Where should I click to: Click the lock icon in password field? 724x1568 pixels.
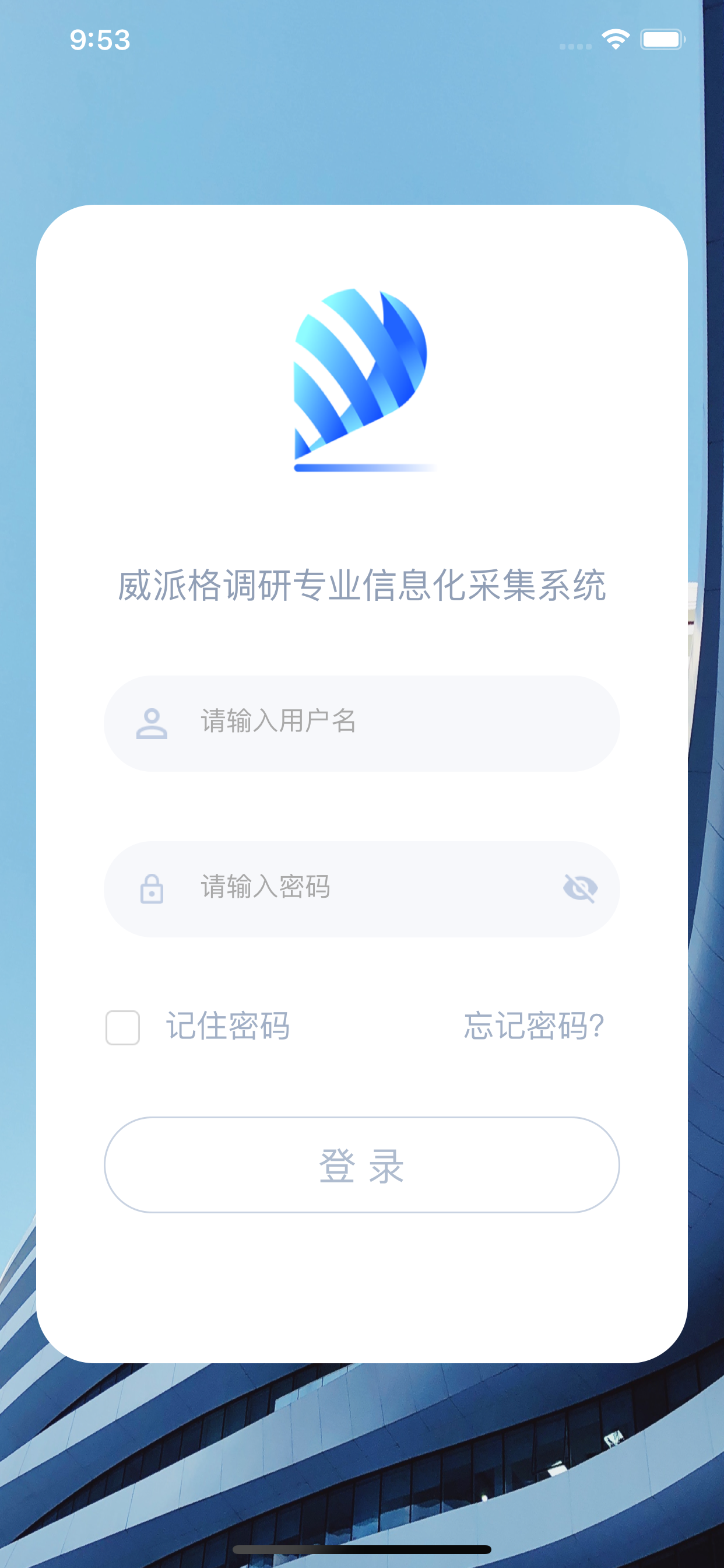coord(152,888)
